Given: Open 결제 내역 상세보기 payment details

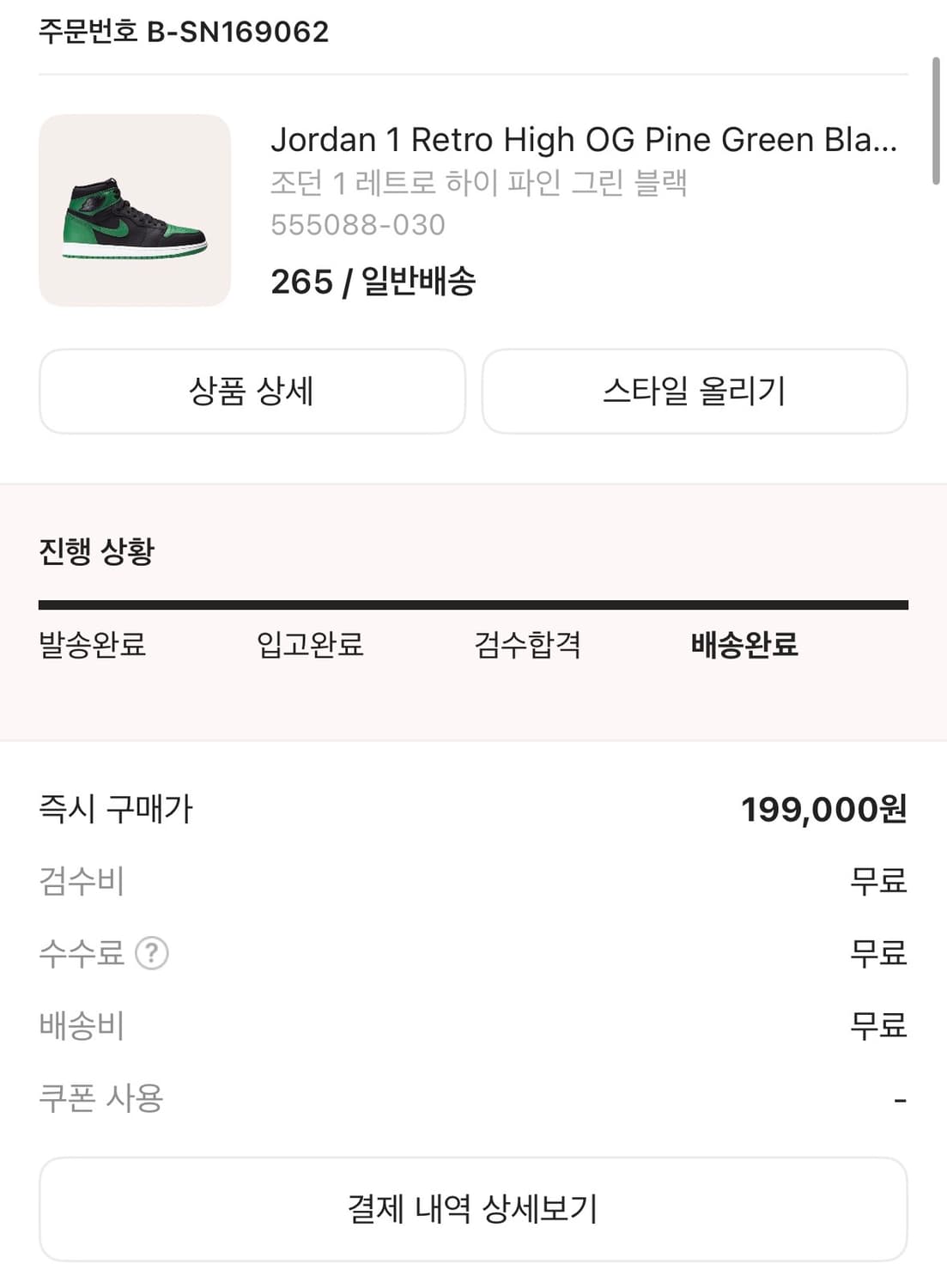Looking at the screenshot, I should coord(473,1209).
